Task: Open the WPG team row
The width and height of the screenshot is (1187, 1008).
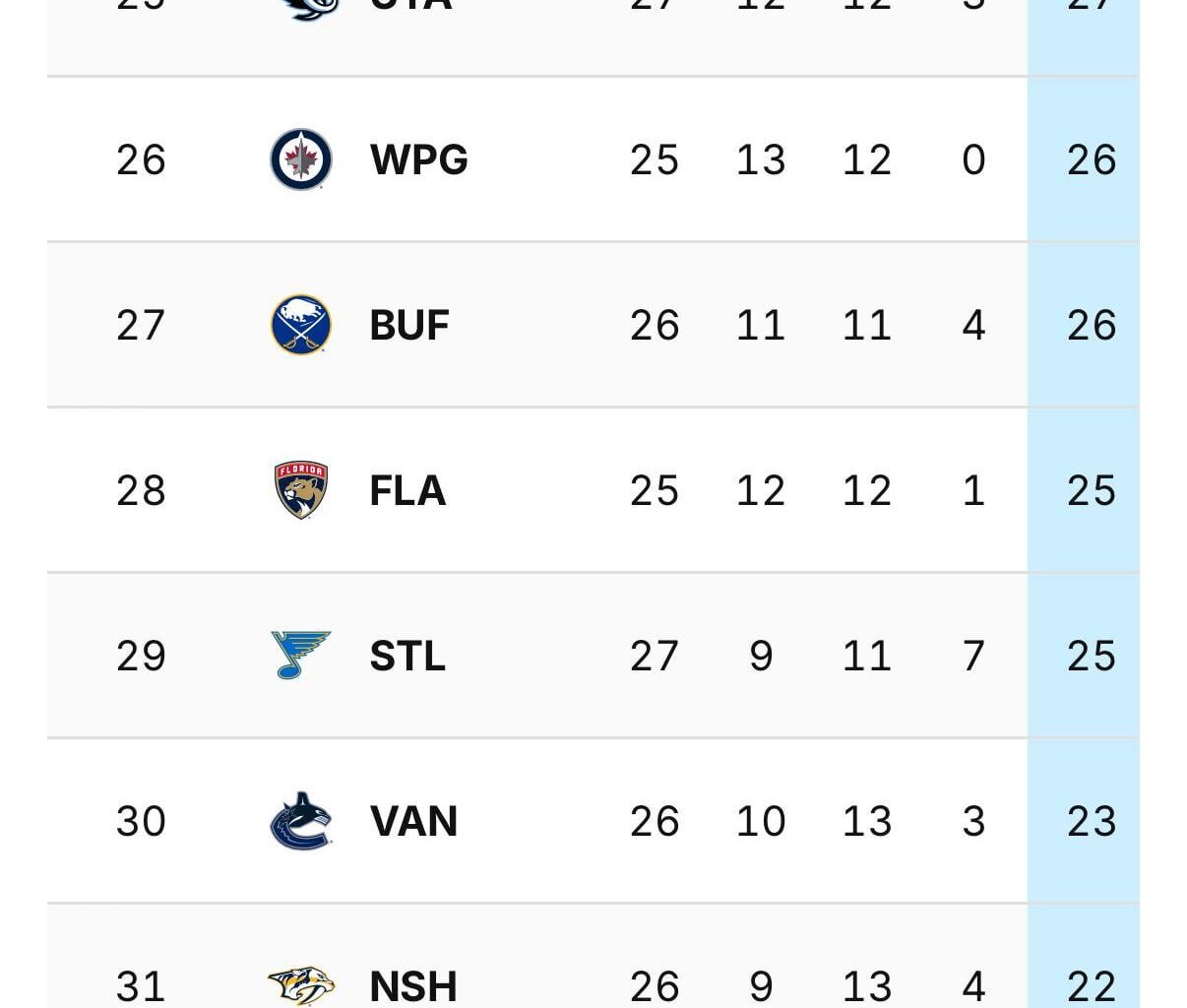Action: pyautogui.click(x=418, y=159)
